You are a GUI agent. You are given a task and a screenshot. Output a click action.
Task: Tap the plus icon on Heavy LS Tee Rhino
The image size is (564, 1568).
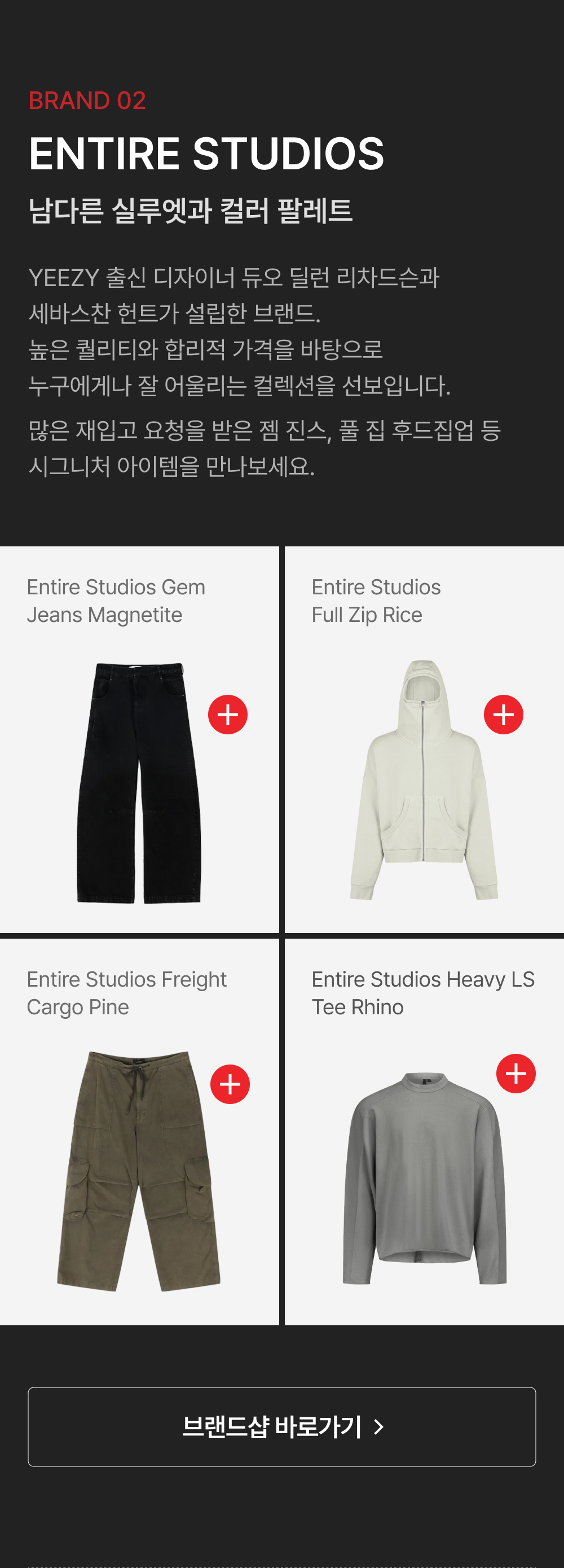(515, 1073)
